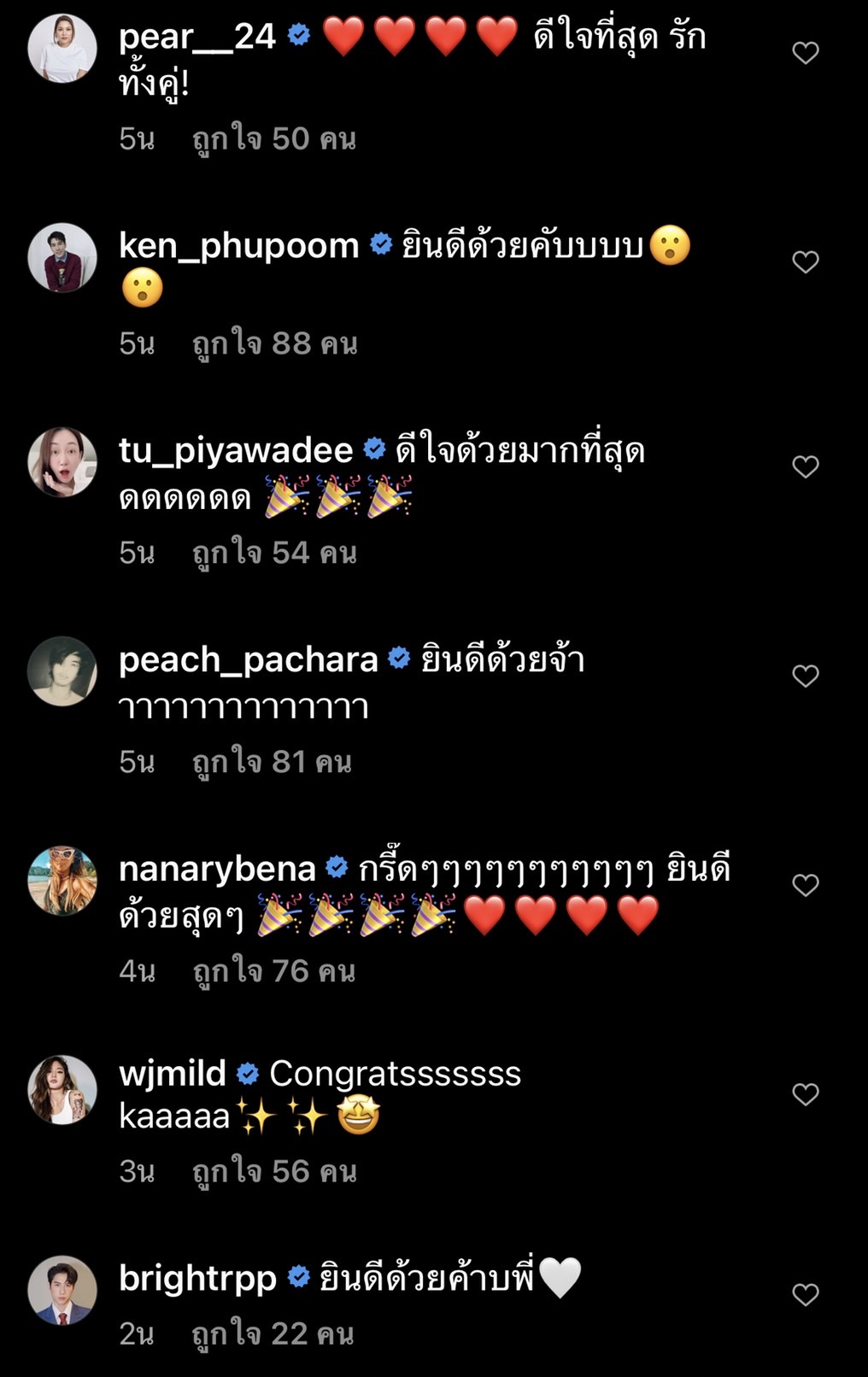868x1377 pixels.
Task: Tap the heart icon on nanarybena's comment
Action: point(804,886)
